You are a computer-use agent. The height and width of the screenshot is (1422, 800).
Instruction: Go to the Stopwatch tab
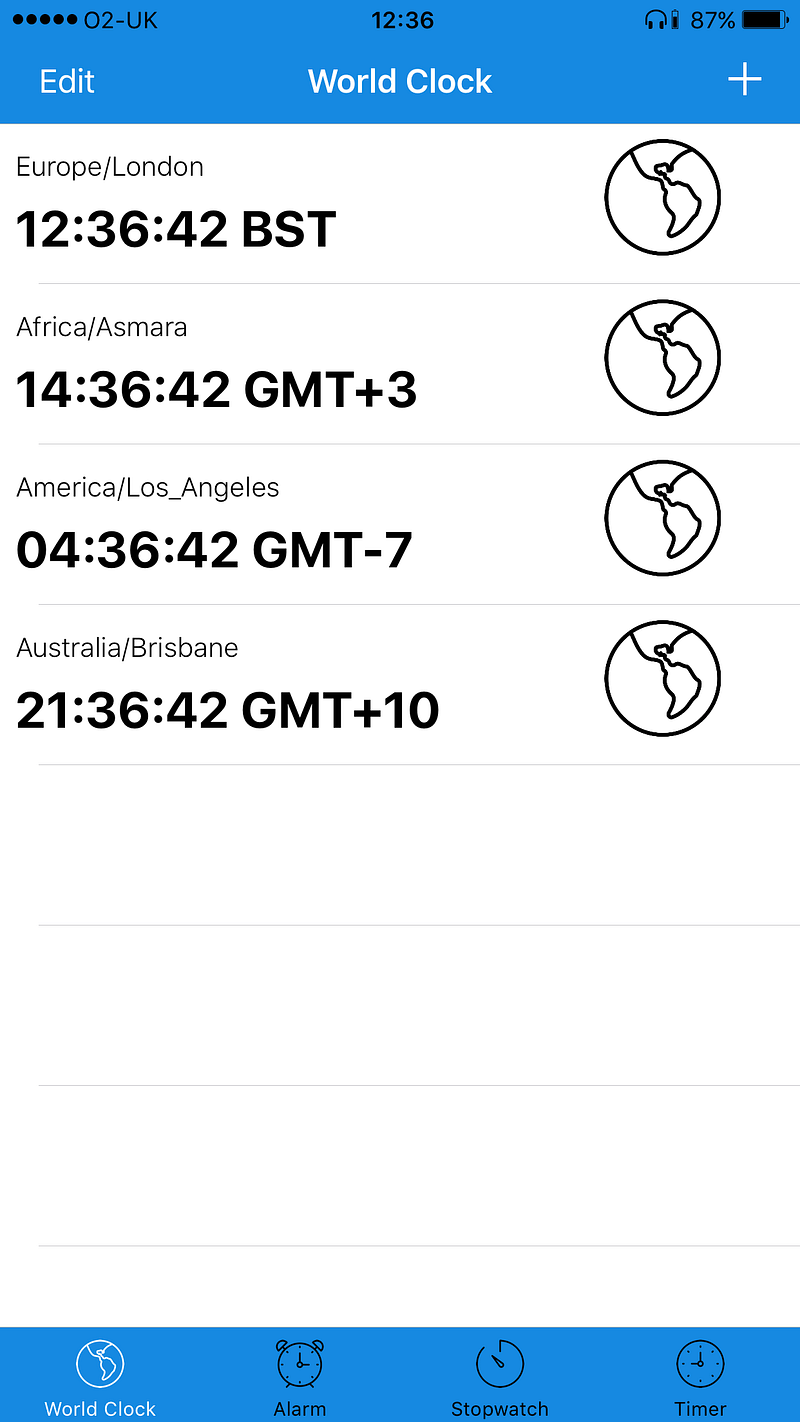coord(500,1377)
